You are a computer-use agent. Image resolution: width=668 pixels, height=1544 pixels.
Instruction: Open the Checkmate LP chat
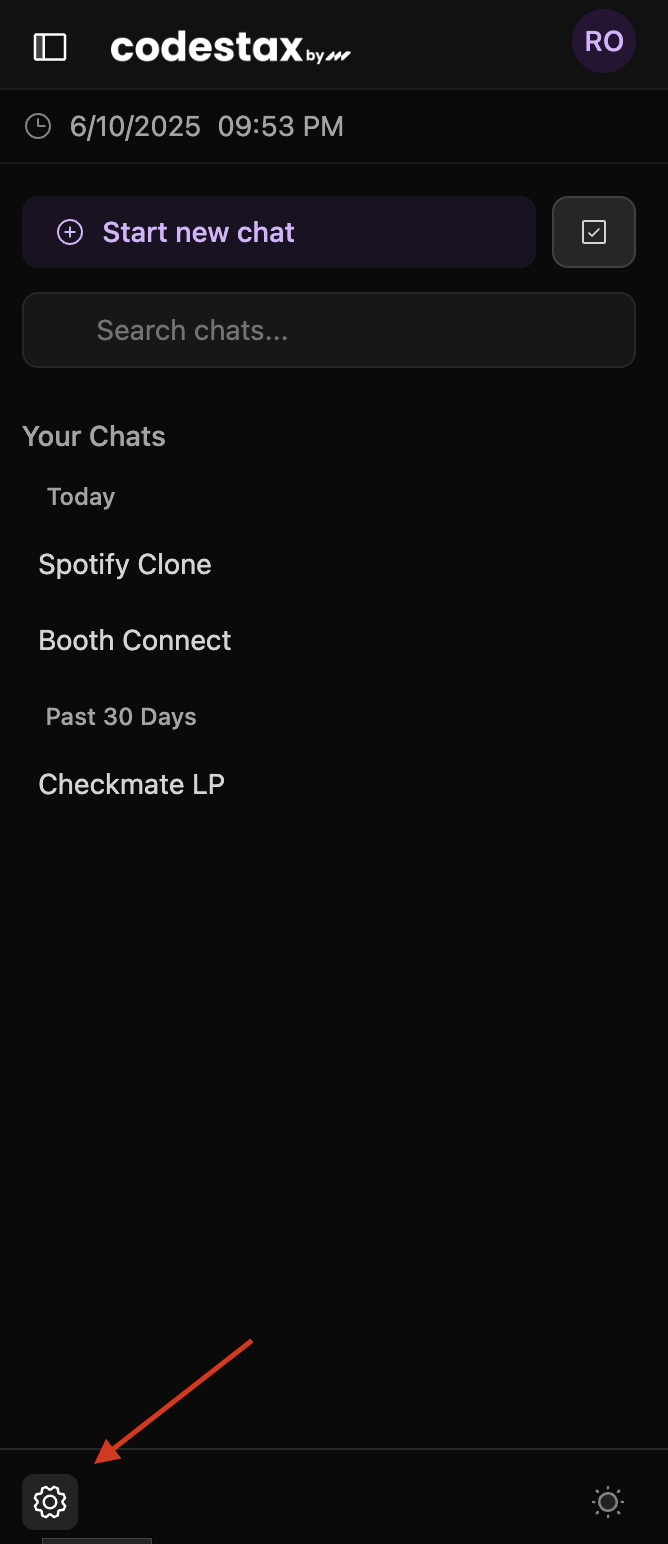[131, 784]
